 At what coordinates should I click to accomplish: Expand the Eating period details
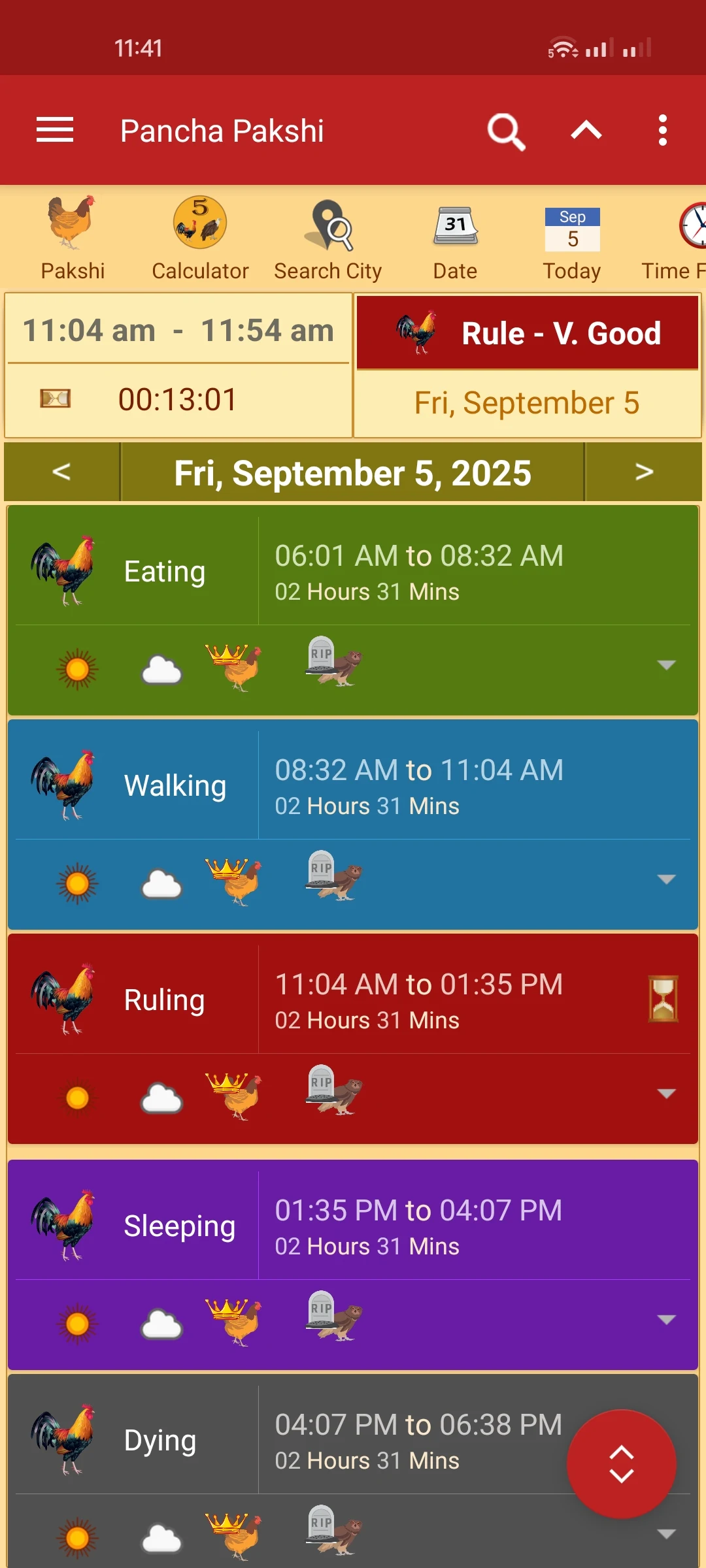tap(665, 666)
